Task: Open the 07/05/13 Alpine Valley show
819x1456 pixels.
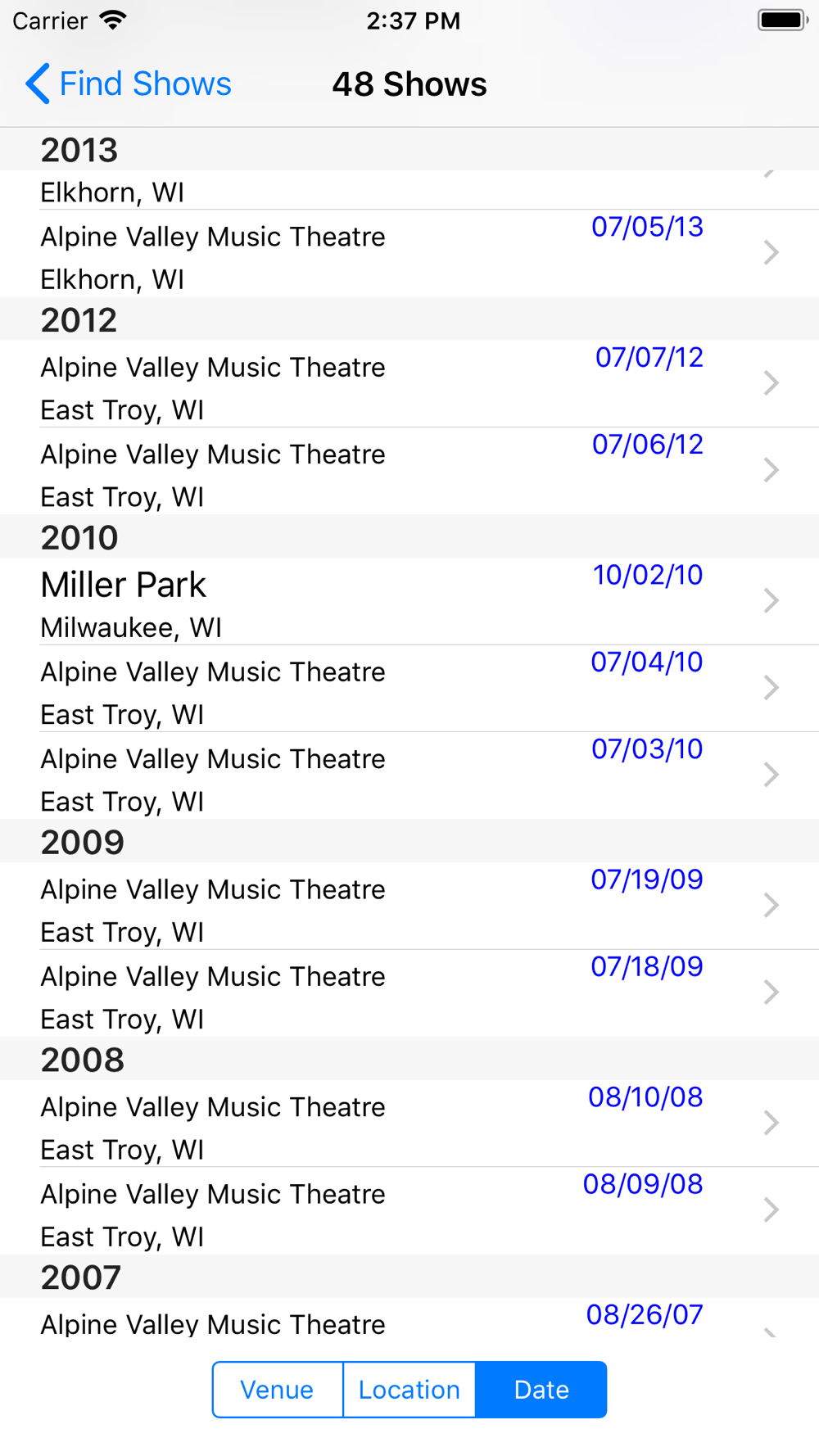Action: coord(409,253)
